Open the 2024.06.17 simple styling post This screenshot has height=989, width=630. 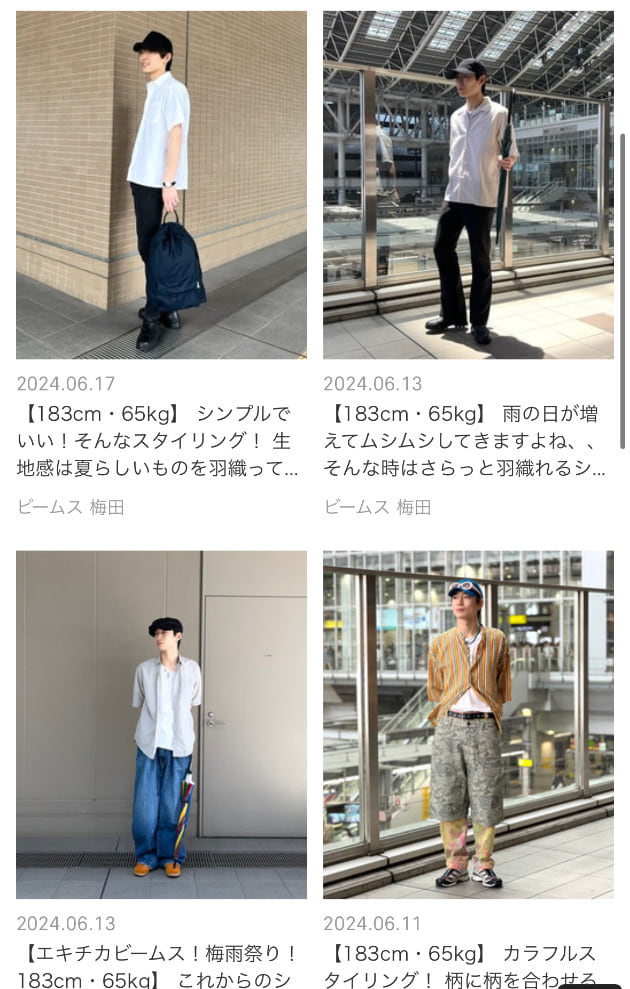click(161, 184)
